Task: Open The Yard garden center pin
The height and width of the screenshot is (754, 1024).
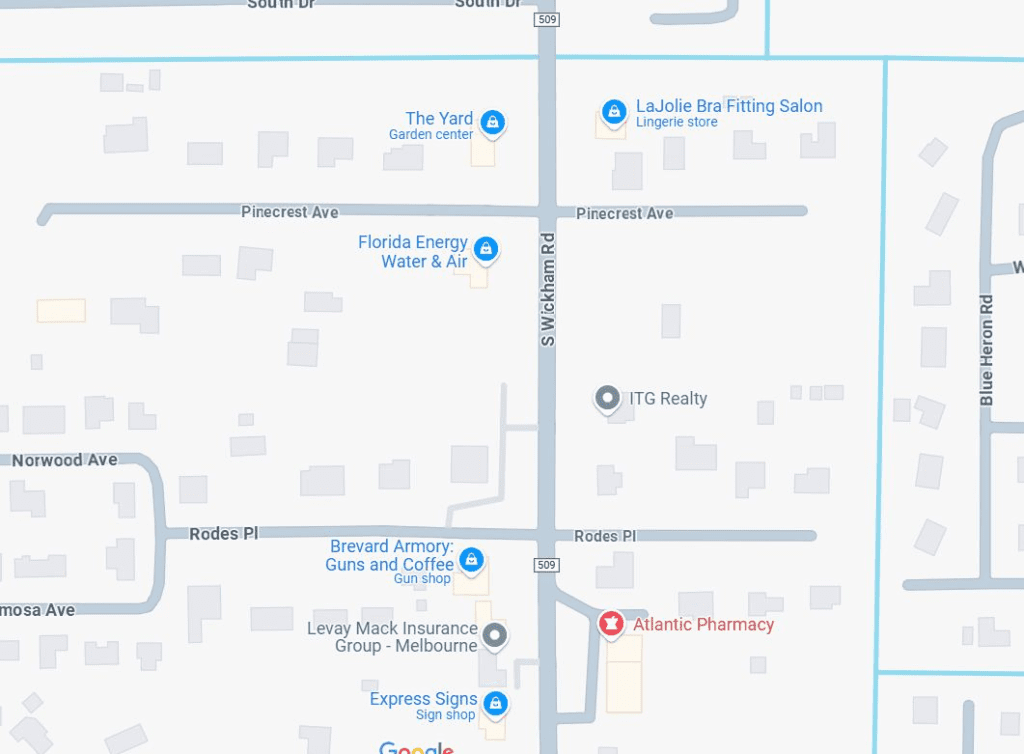Action: 491,123
